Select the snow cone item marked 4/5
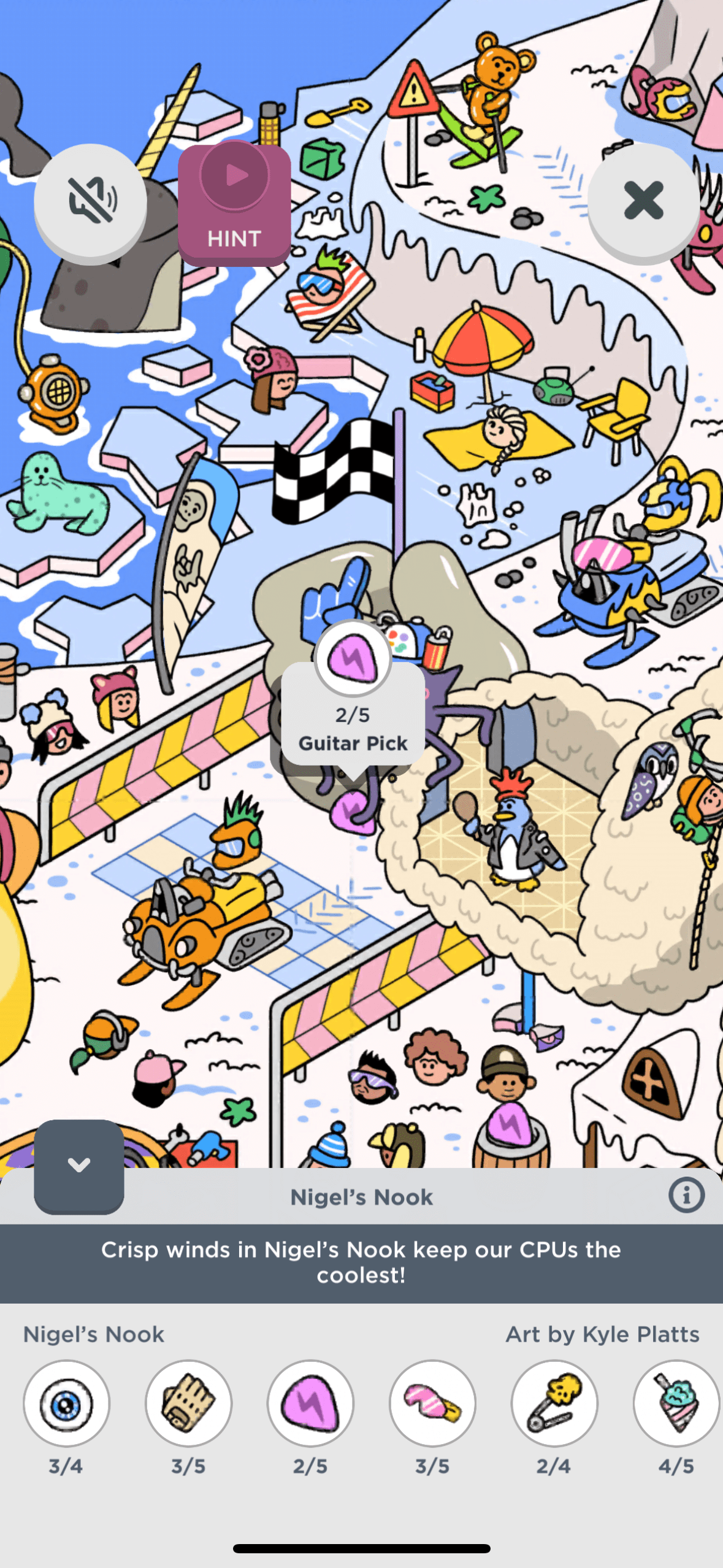Viewport: 723px width, 1568px height. coord(676,1404)
